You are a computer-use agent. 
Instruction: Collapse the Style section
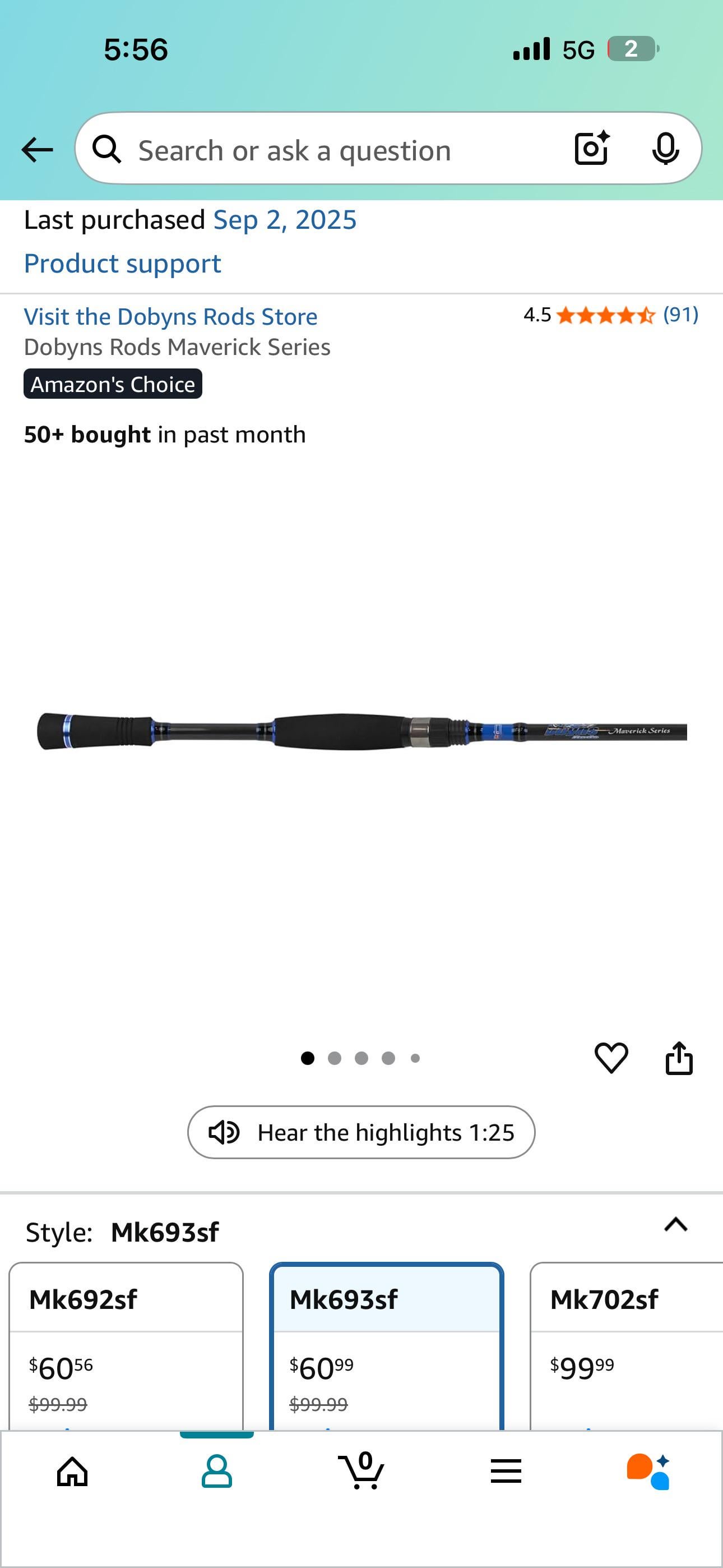(675, 1225)
